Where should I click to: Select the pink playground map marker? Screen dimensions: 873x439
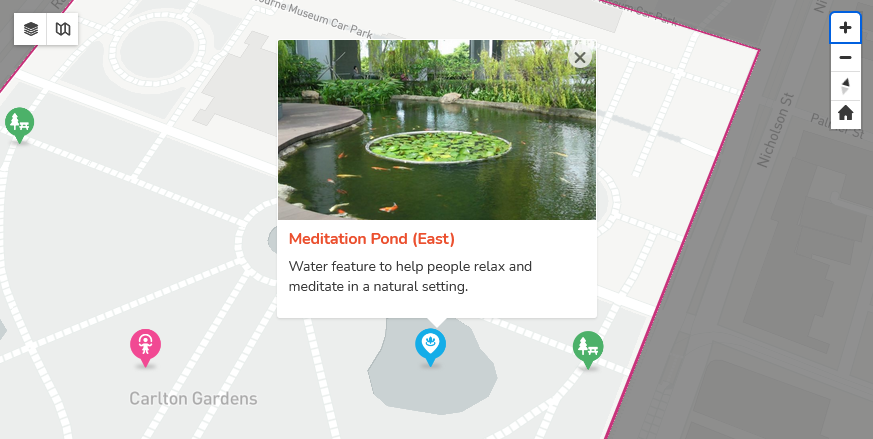click(x=146, y=345)
